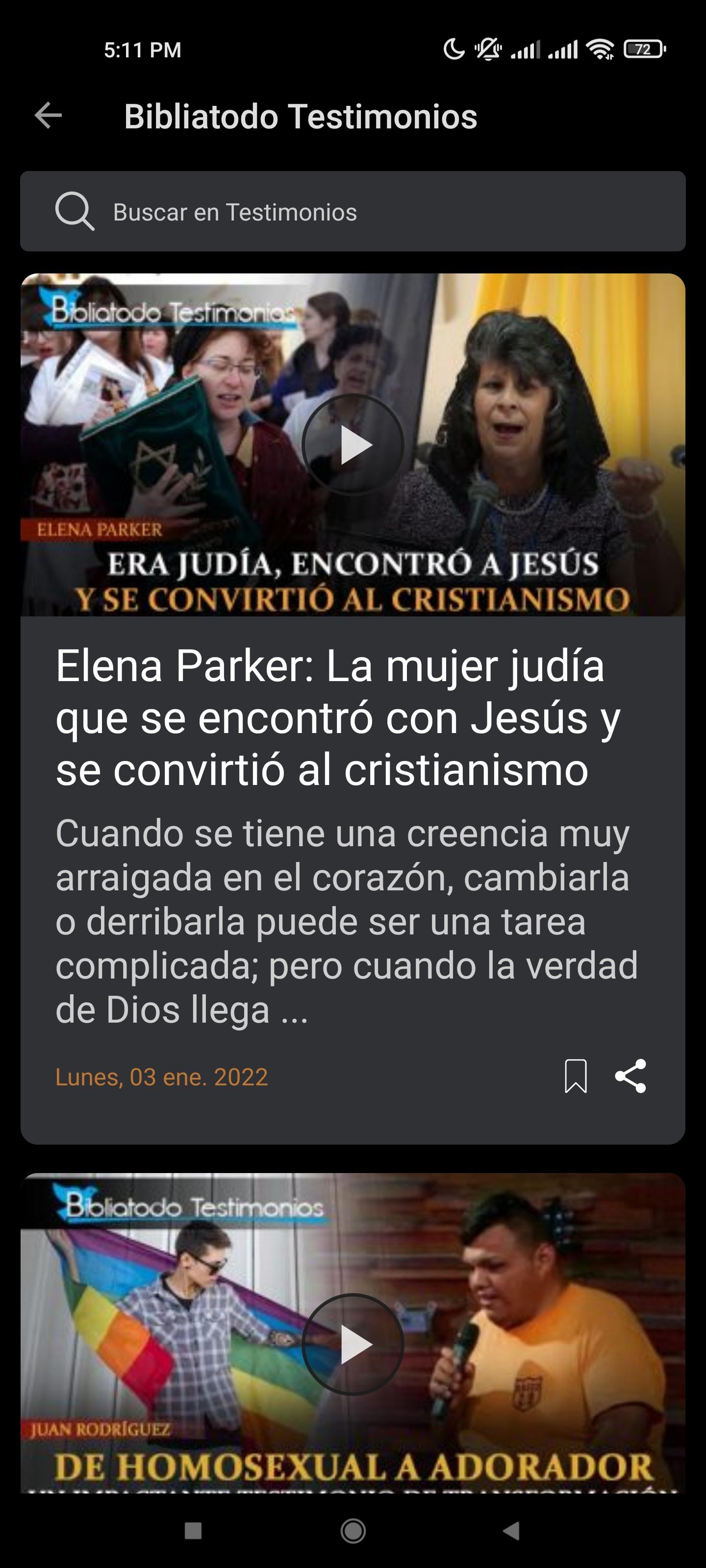
Task: Play the Juan Rodríguez testimony video
Action: (353, 1344)
